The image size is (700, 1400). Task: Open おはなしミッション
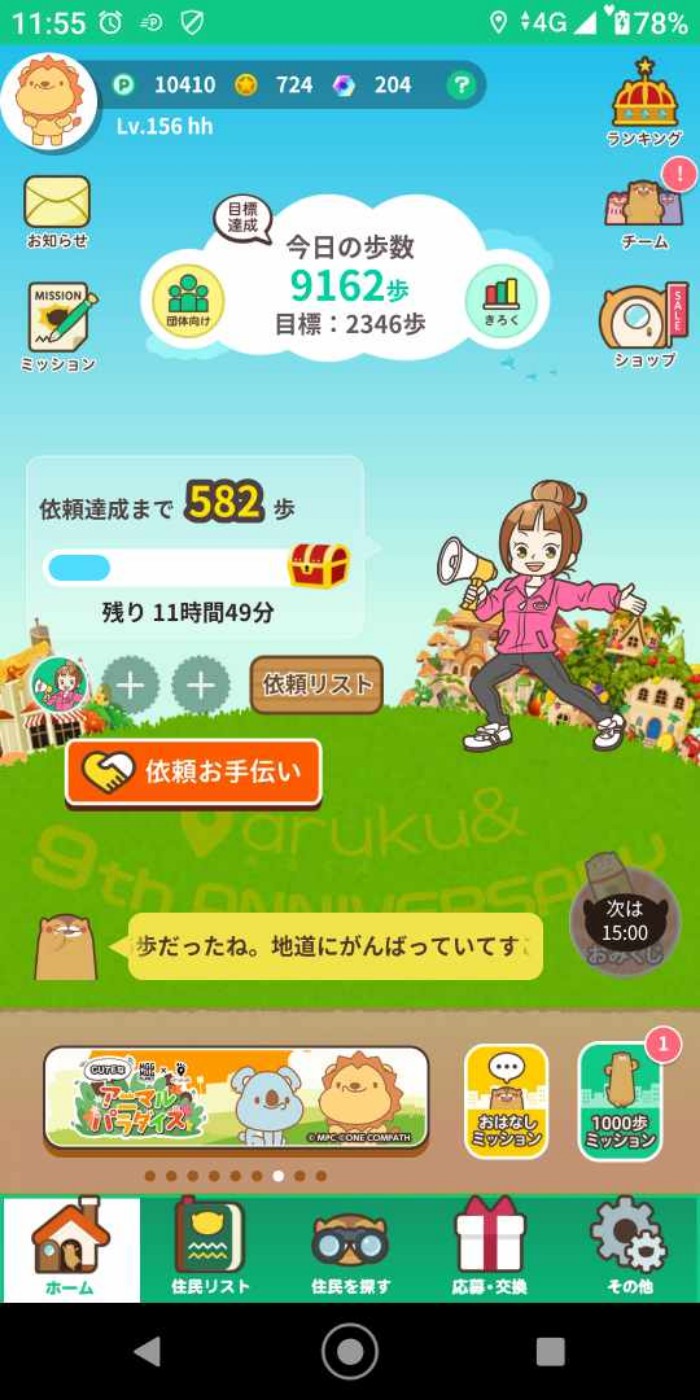[506, 1101]
